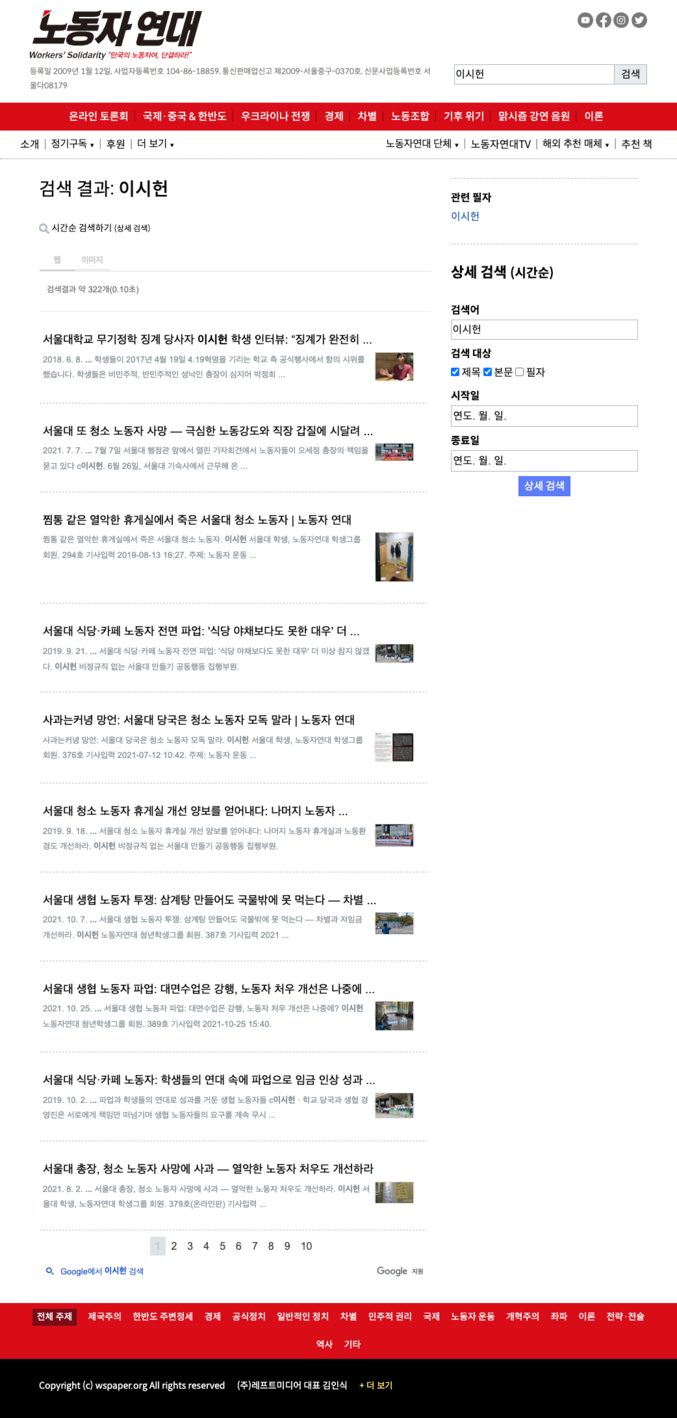Open article 서울대학교 무기정학 징계 당사자 이시헌
The image size is (677, 1418).
pos(207,339)
